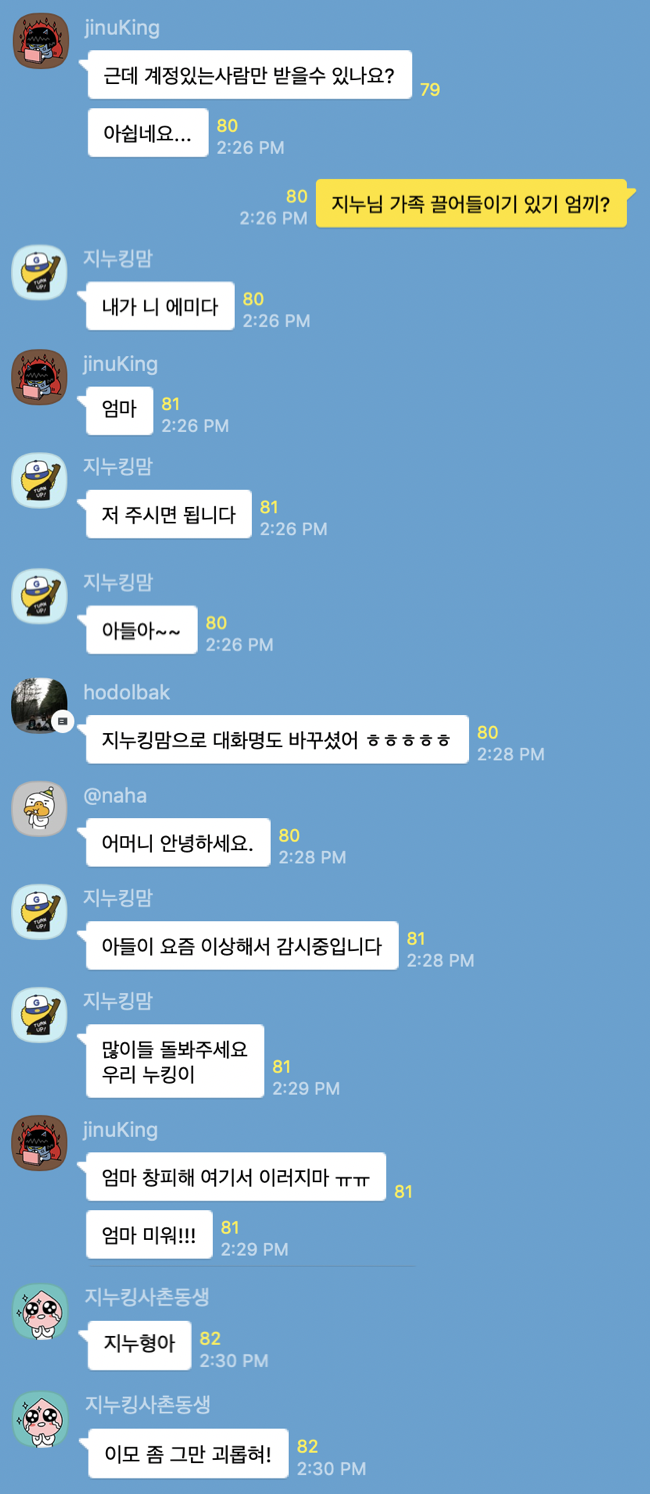Open 지누킹사촌동생's avatar next to '지누형아'
This screenshot has width=650, height=1494.
pyautogui.click(x=39, y=1311)
